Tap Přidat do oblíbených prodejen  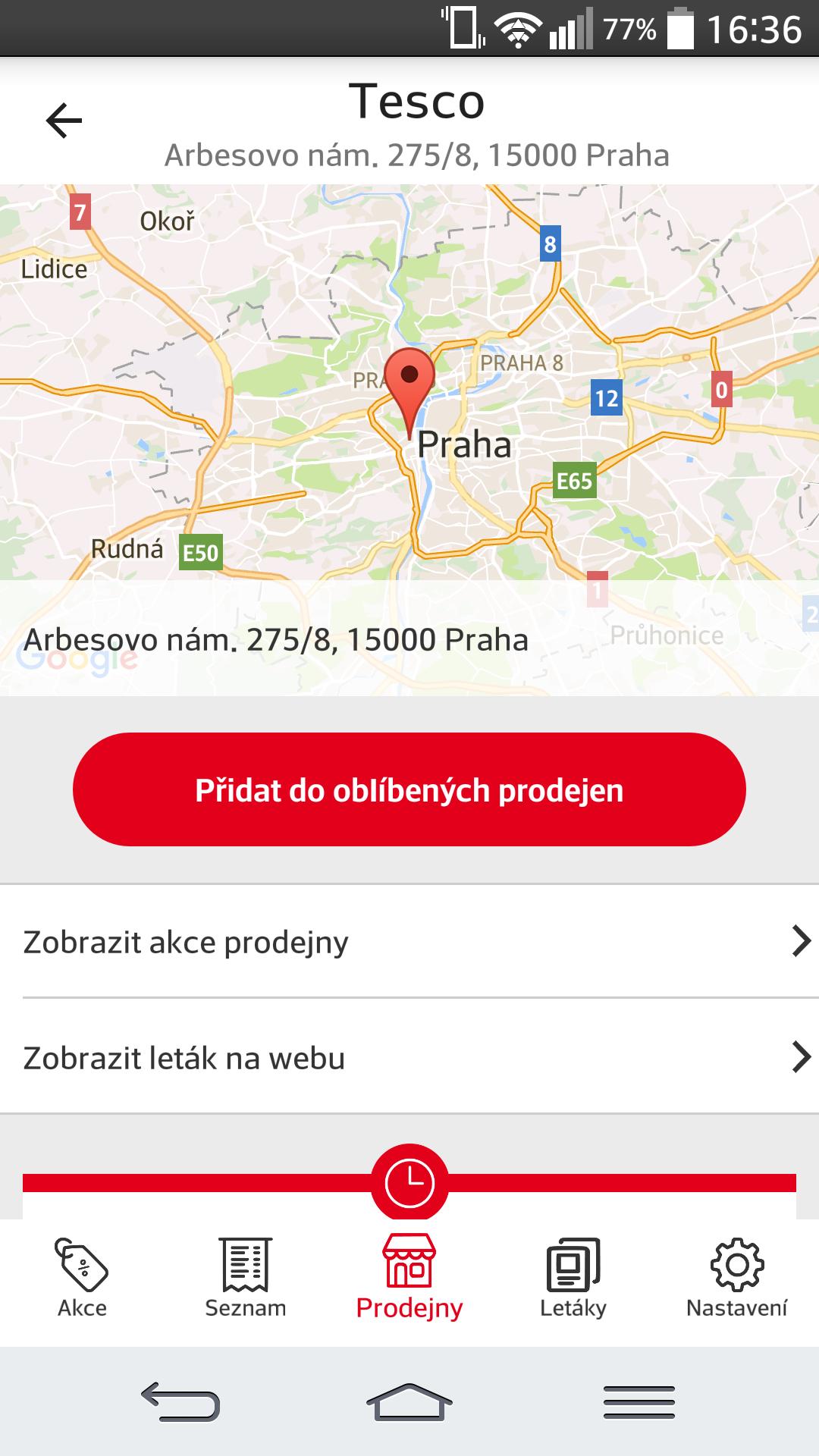409,789
